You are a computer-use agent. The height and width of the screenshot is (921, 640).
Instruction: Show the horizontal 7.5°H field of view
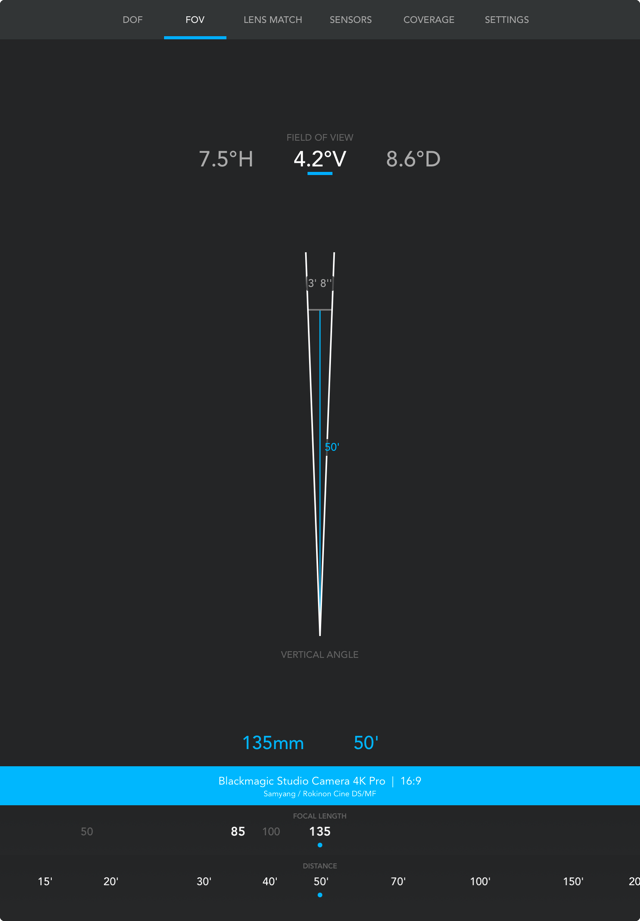[x=226, y=159]
